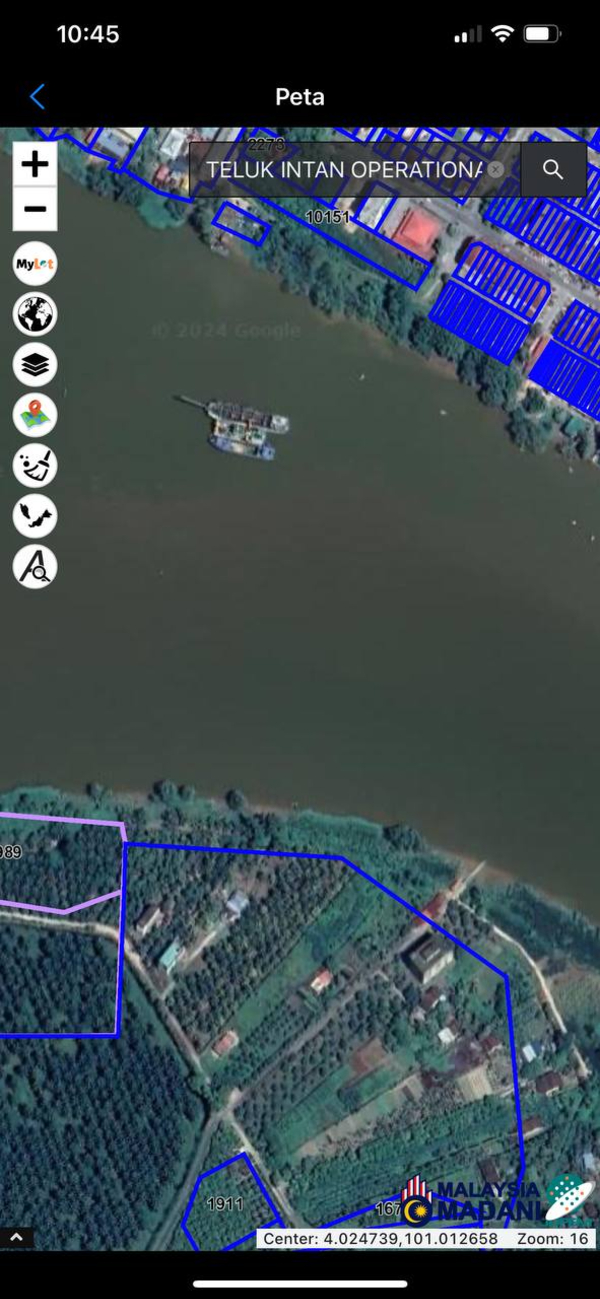Image resolution: width=600 pixels, height=1299 pixels.
Task: Tap the Malaysia map outline icon
Action: click(35, 516)
